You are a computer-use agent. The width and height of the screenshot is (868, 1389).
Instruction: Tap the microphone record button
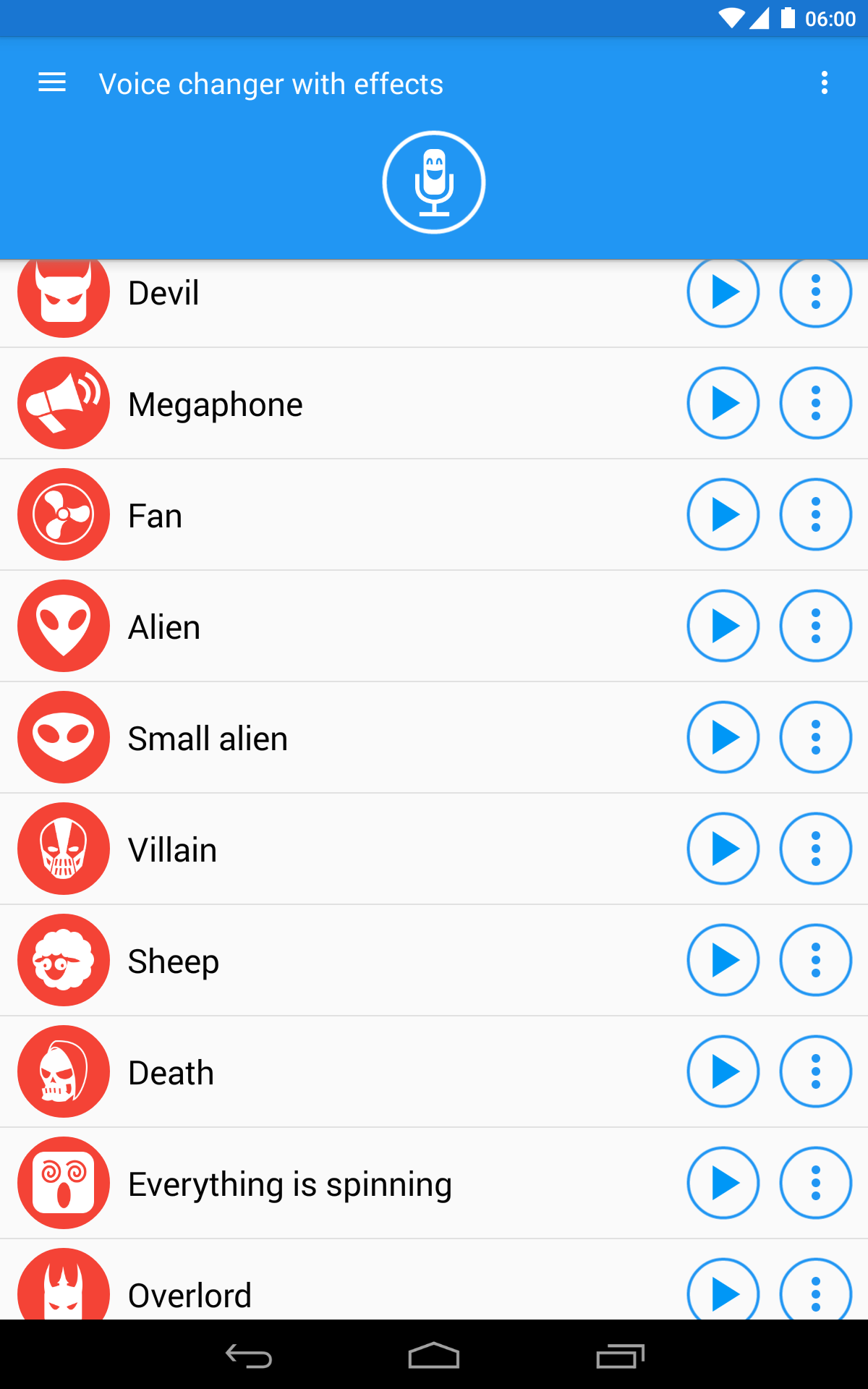click(x=434, y=182)
